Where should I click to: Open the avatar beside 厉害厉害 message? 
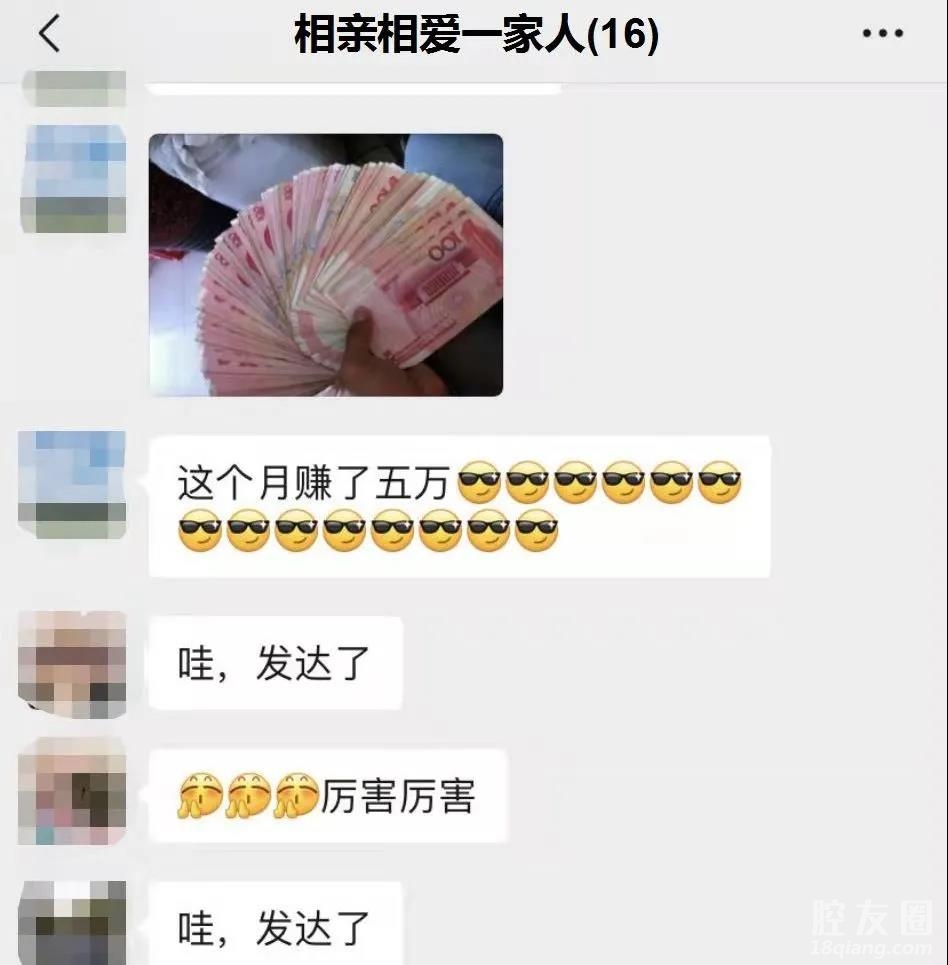[x=73, y=791]
